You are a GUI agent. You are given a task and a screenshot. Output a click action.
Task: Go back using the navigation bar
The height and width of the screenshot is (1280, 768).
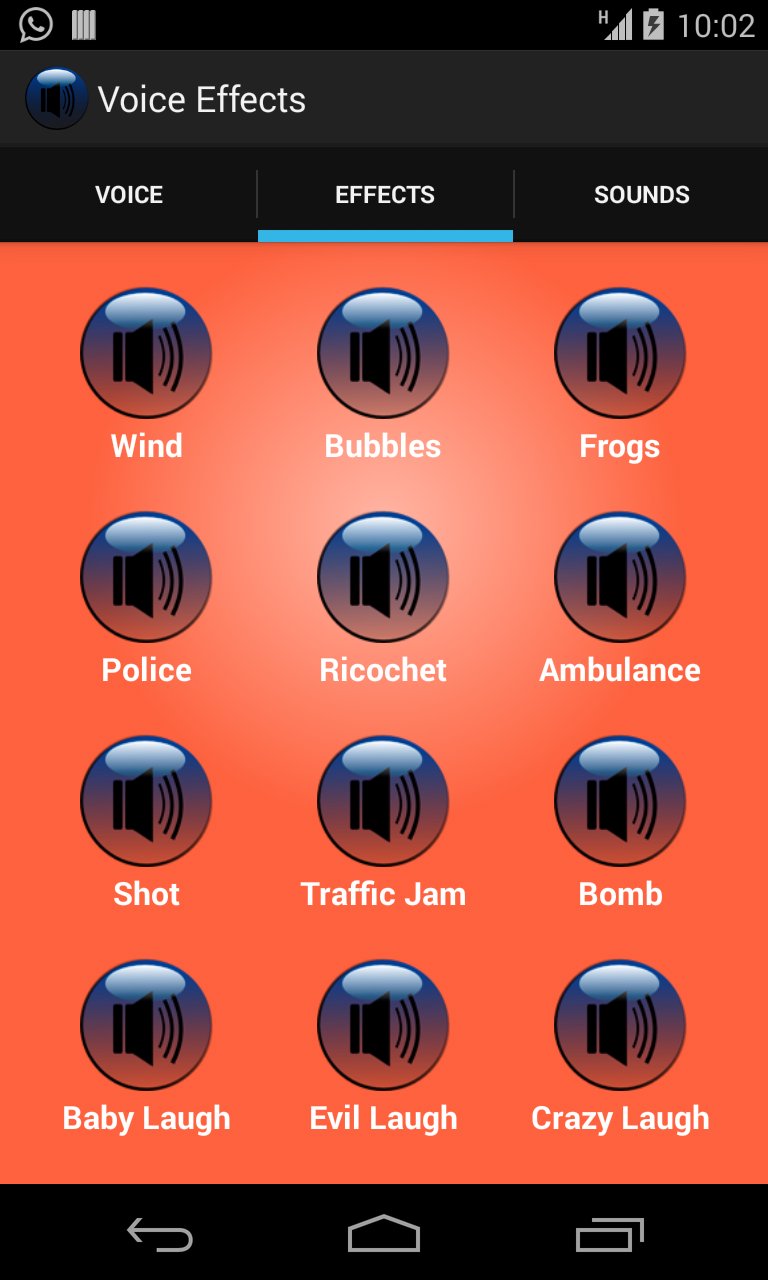(160, 1234)
